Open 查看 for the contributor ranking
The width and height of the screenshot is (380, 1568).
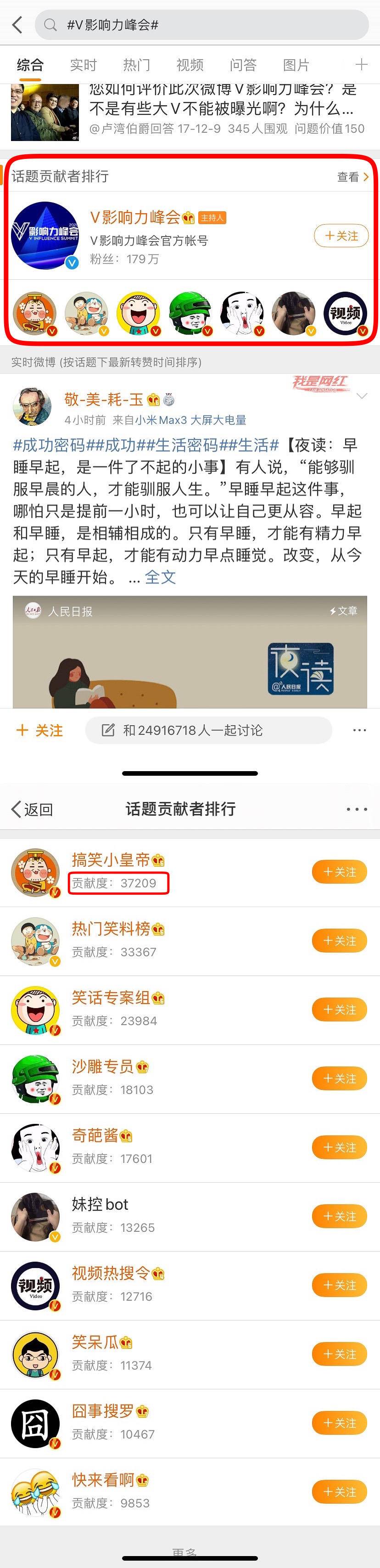352,176
